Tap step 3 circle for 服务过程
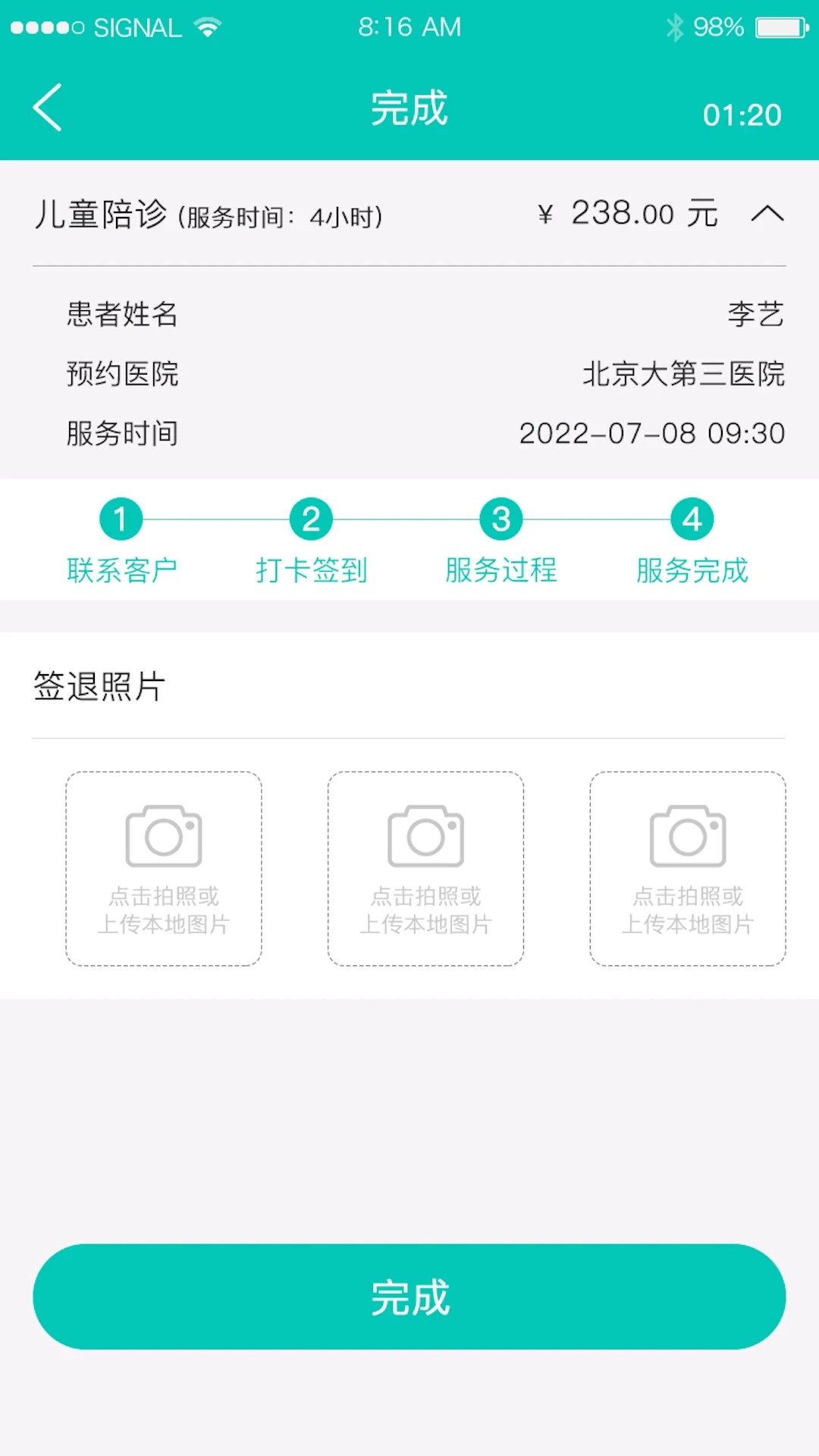The width and height of the screenshot is (819, 1456). point(500,519)
